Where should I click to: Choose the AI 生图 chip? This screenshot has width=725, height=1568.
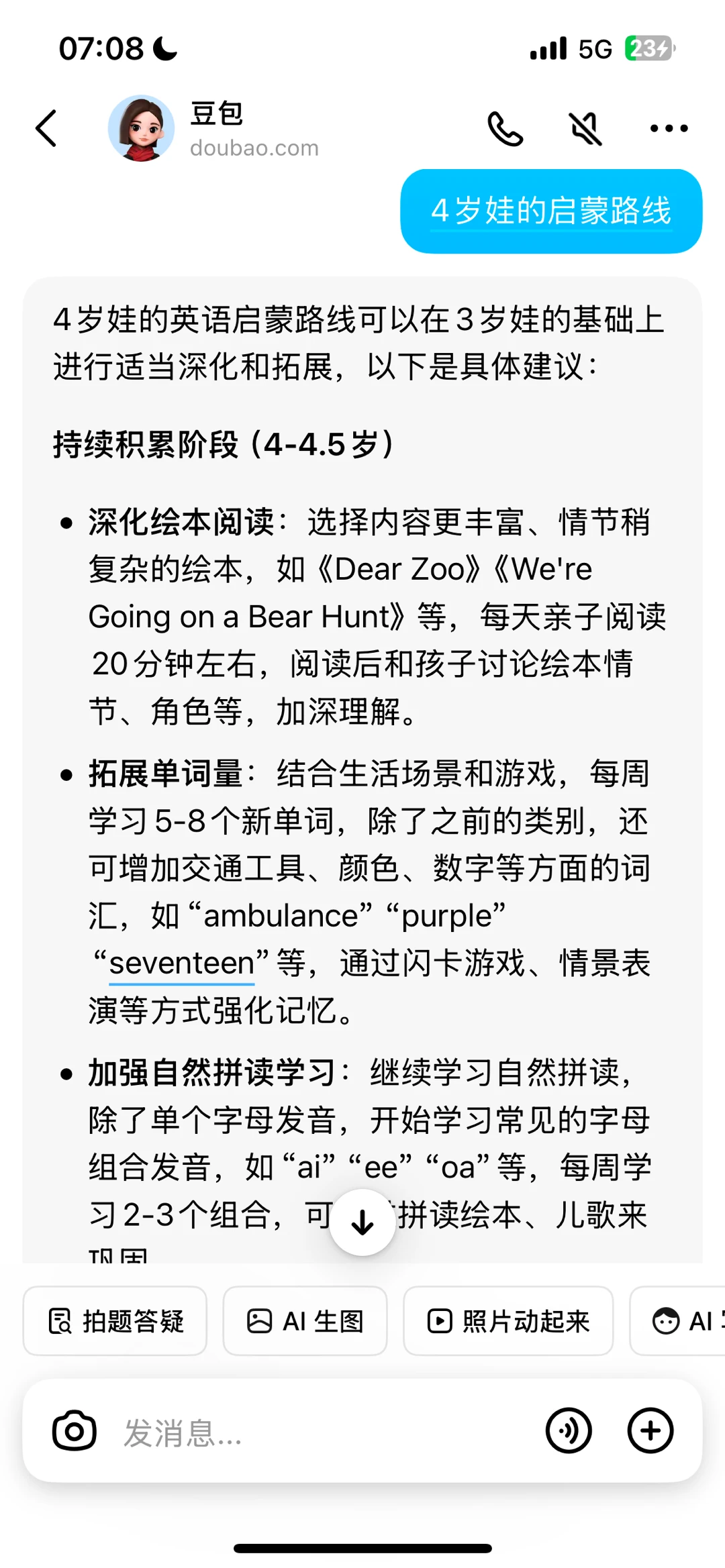[x=305, y=1321]
